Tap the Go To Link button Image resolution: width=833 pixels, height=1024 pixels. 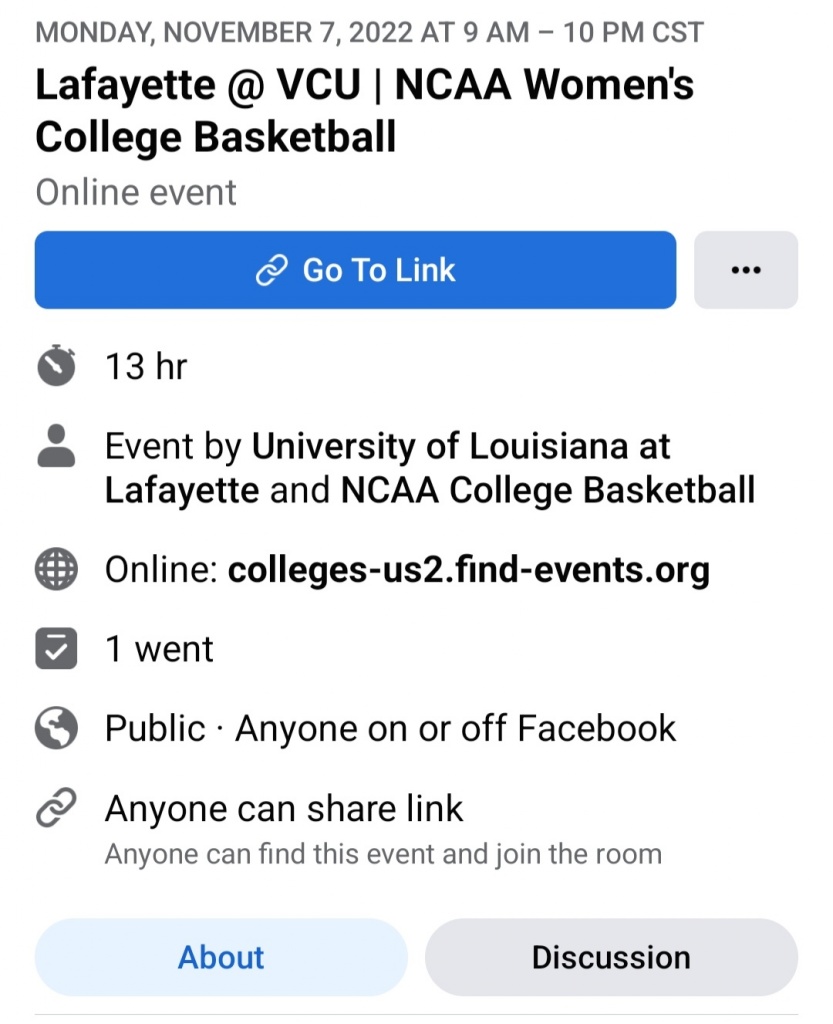click(x=355, y=270)
